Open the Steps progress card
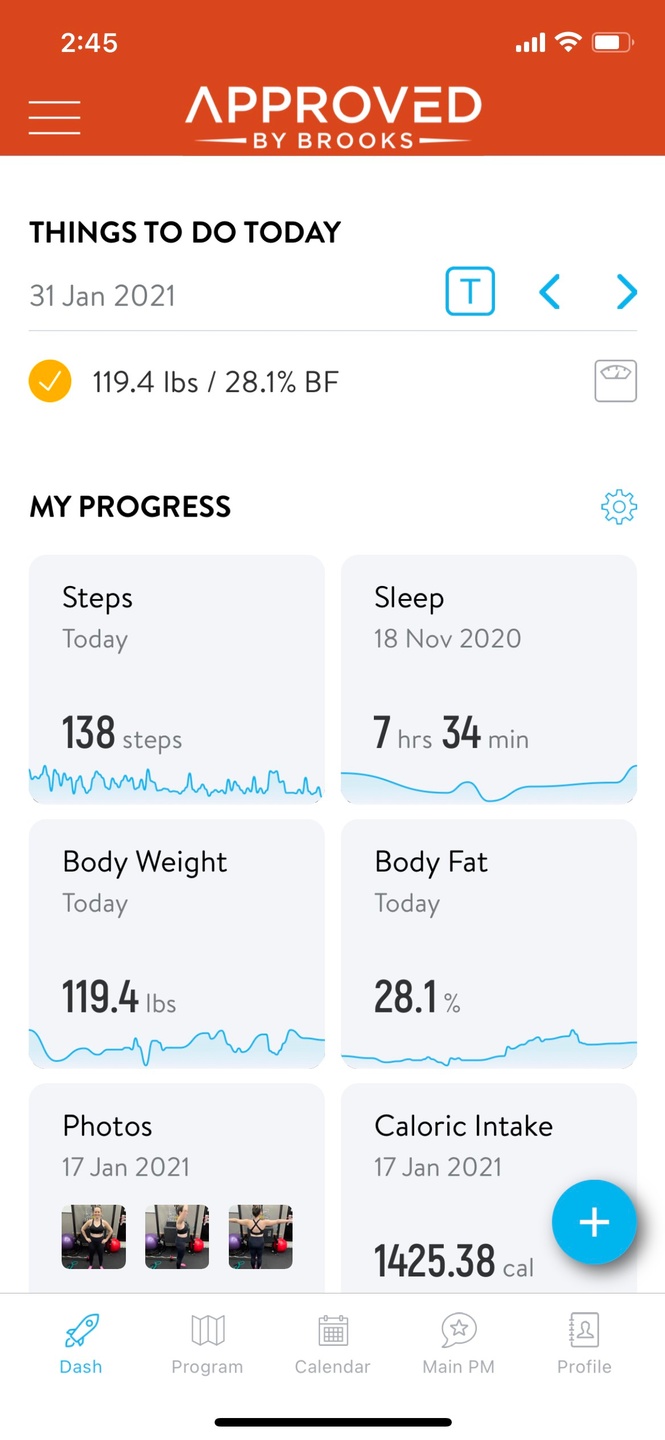665x1440 pixels. (x=177, y=679)
